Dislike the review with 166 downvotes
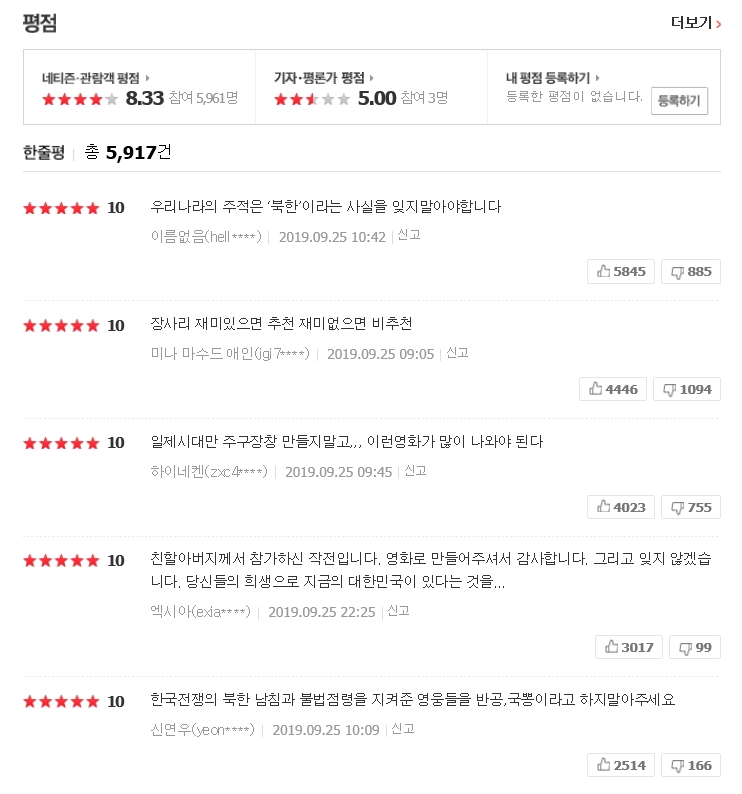This screenshot has width=742, height=794. point(690,765)
